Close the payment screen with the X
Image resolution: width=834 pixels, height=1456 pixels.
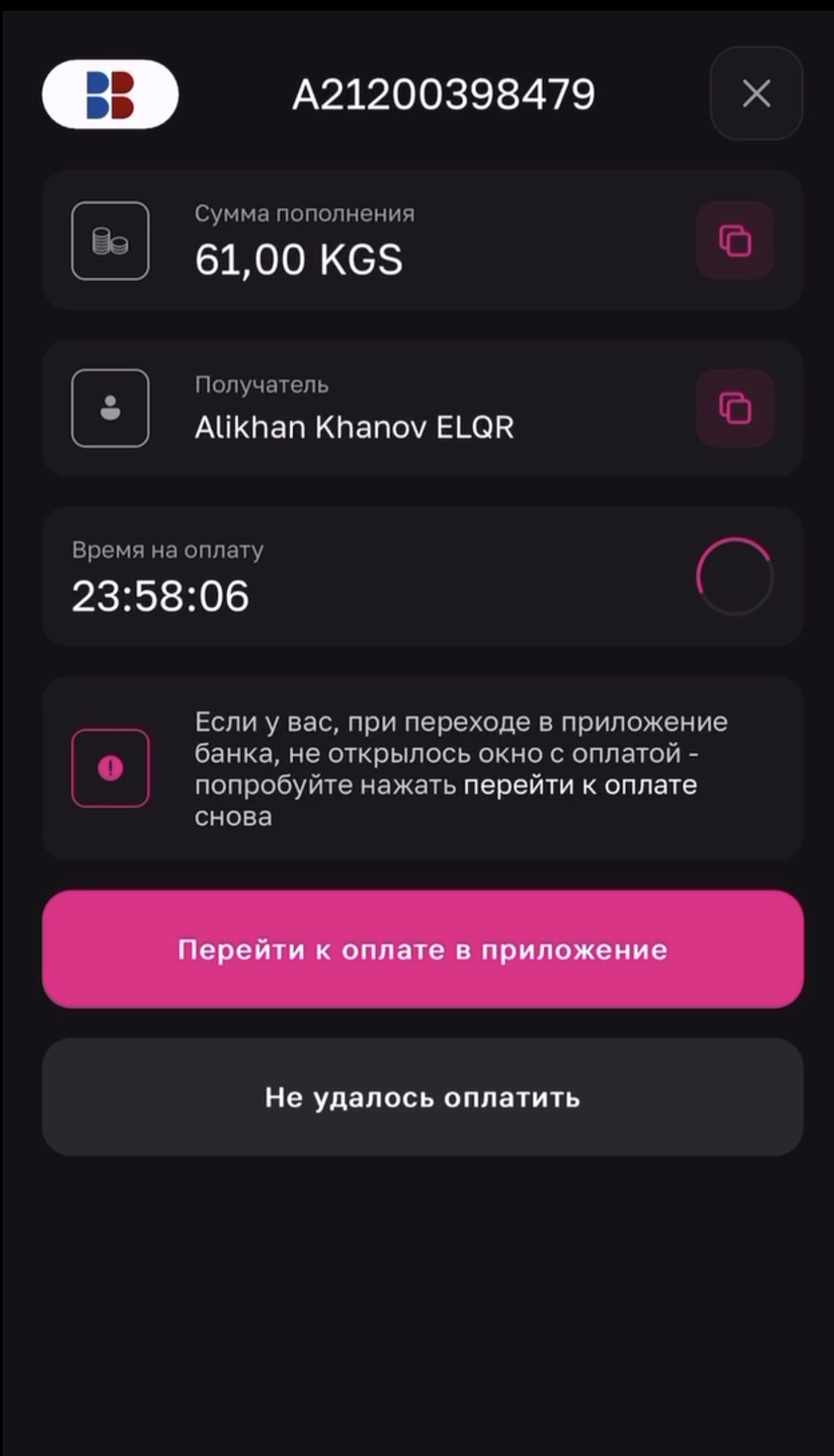[x=756, y=93]
